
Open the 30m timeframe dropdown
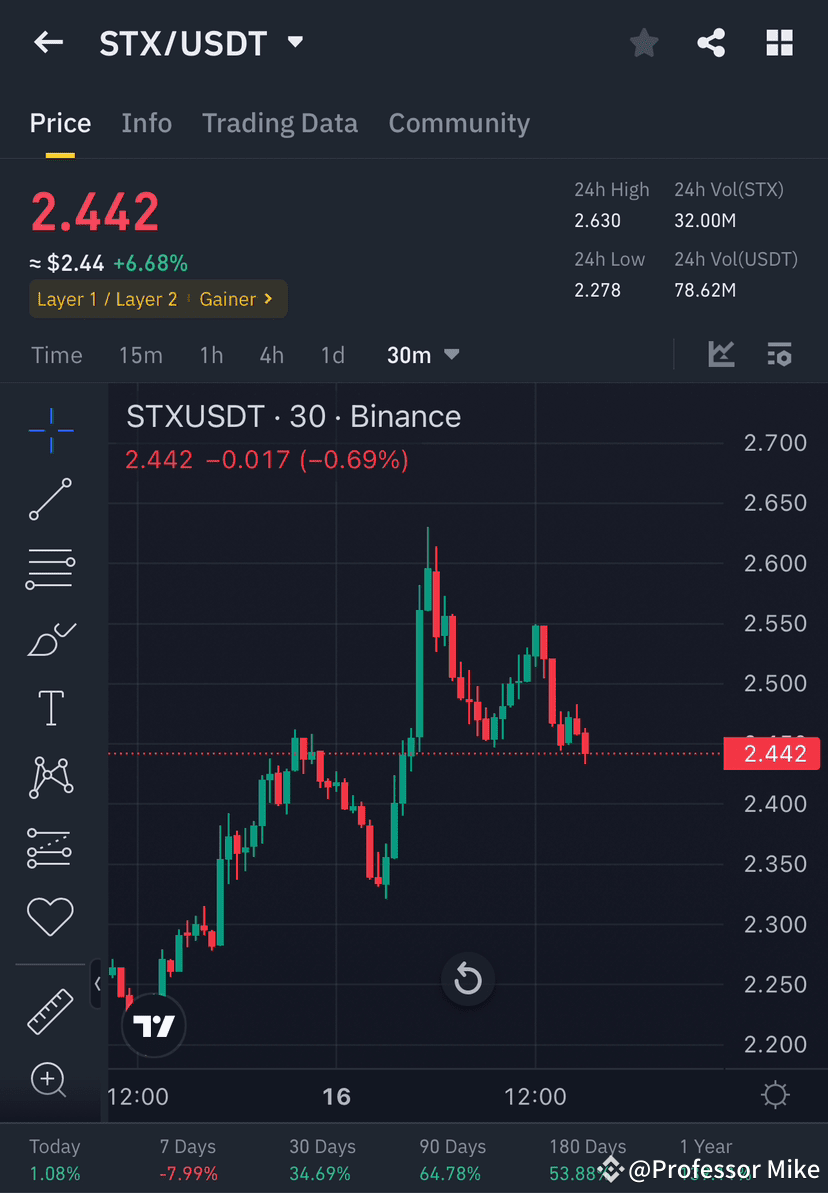tap(422, 354)
